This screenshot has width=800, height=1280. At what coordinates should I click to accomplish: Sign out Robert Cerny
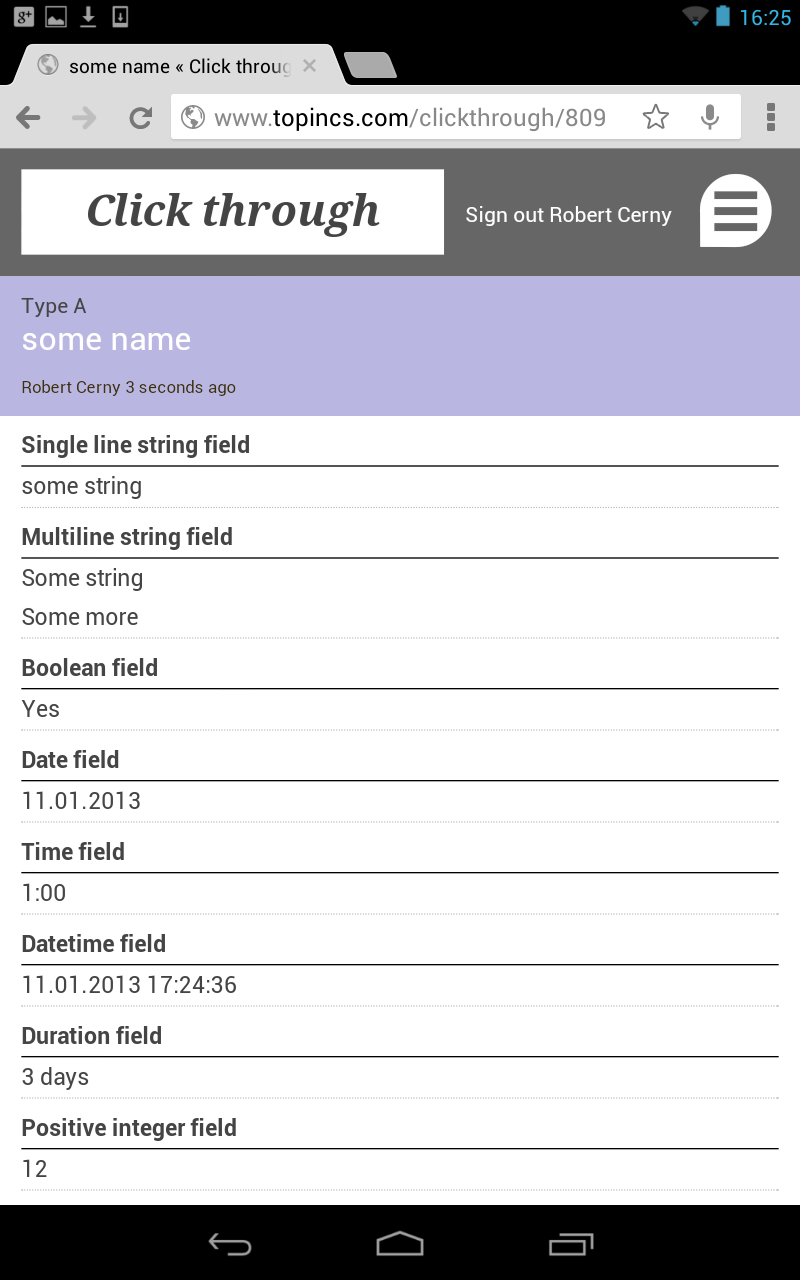click(568, 215)
